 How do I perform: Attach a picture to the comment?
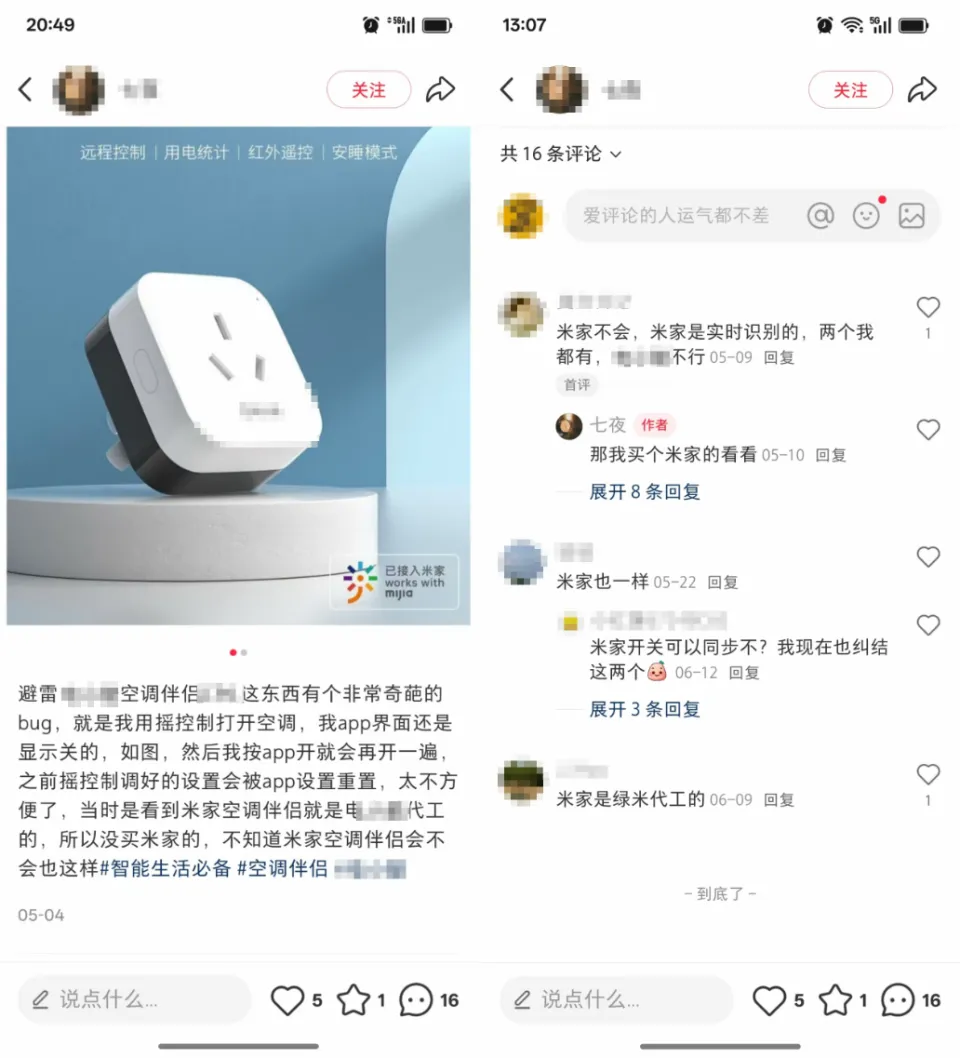(911, 215)
